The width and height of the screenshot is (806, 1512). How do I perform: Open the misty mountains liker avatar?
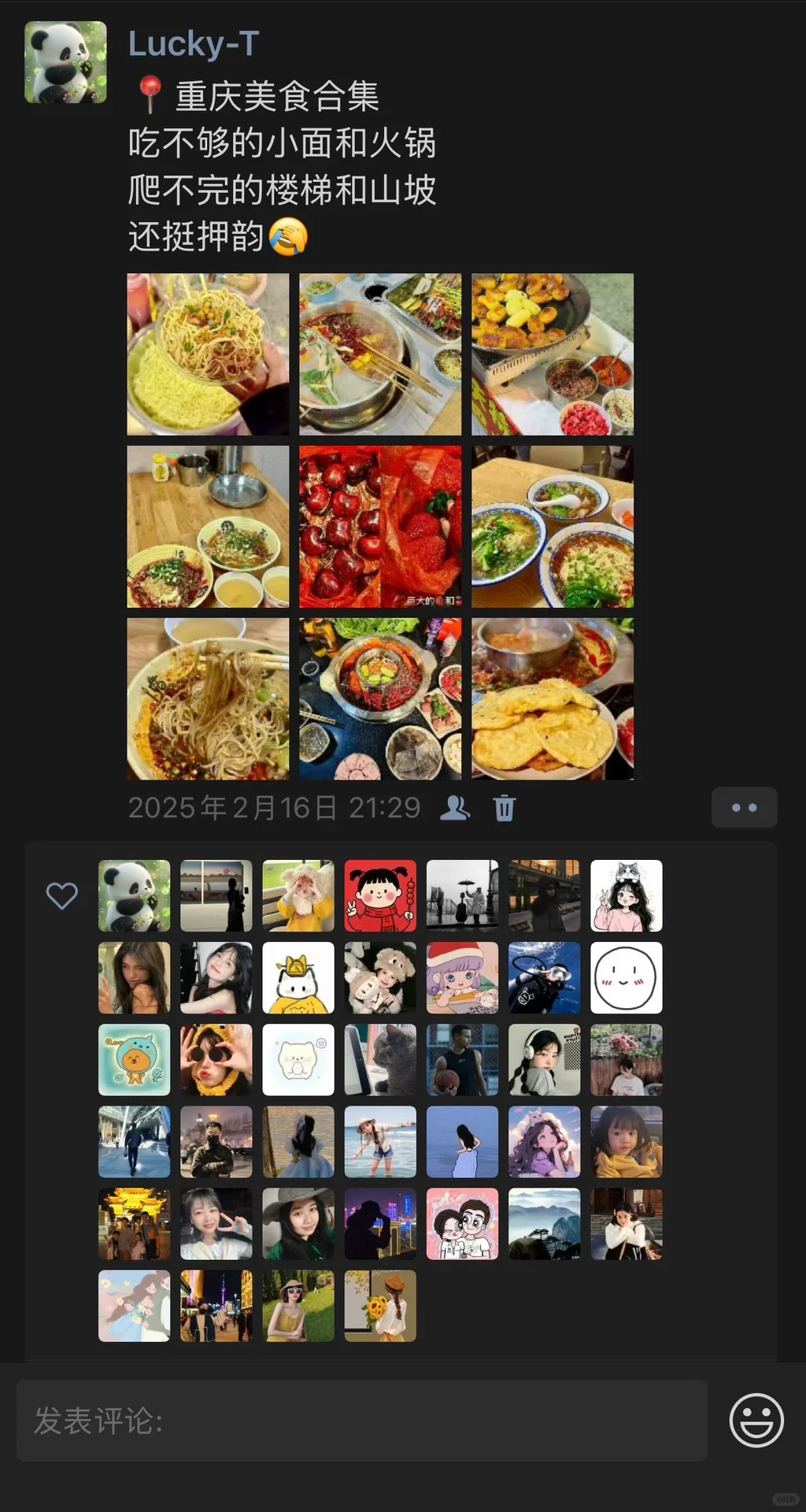point(544,1224)
